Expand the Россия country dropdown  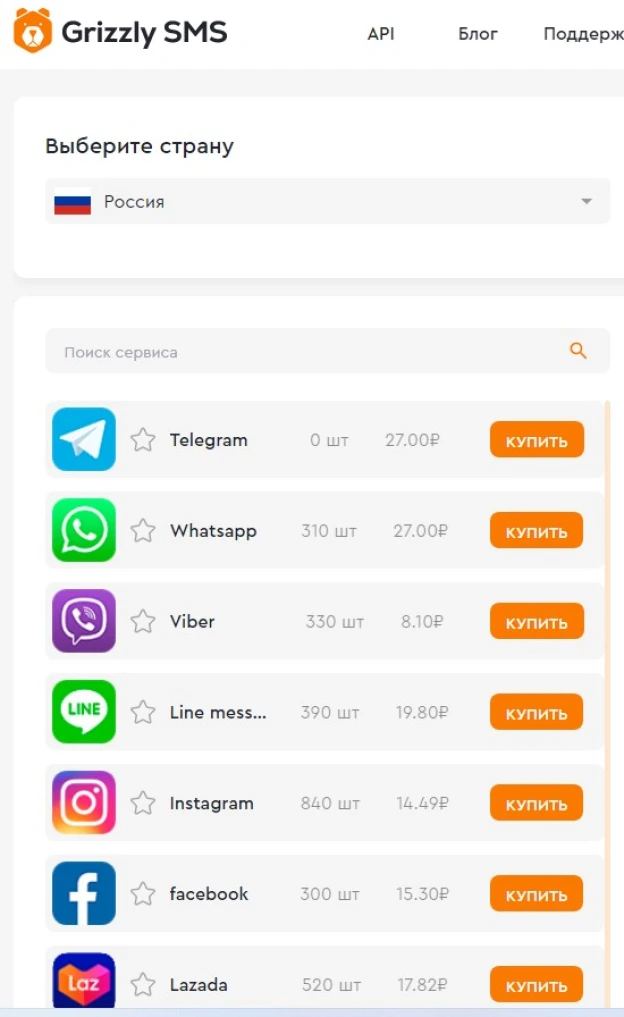coord(328,201)
